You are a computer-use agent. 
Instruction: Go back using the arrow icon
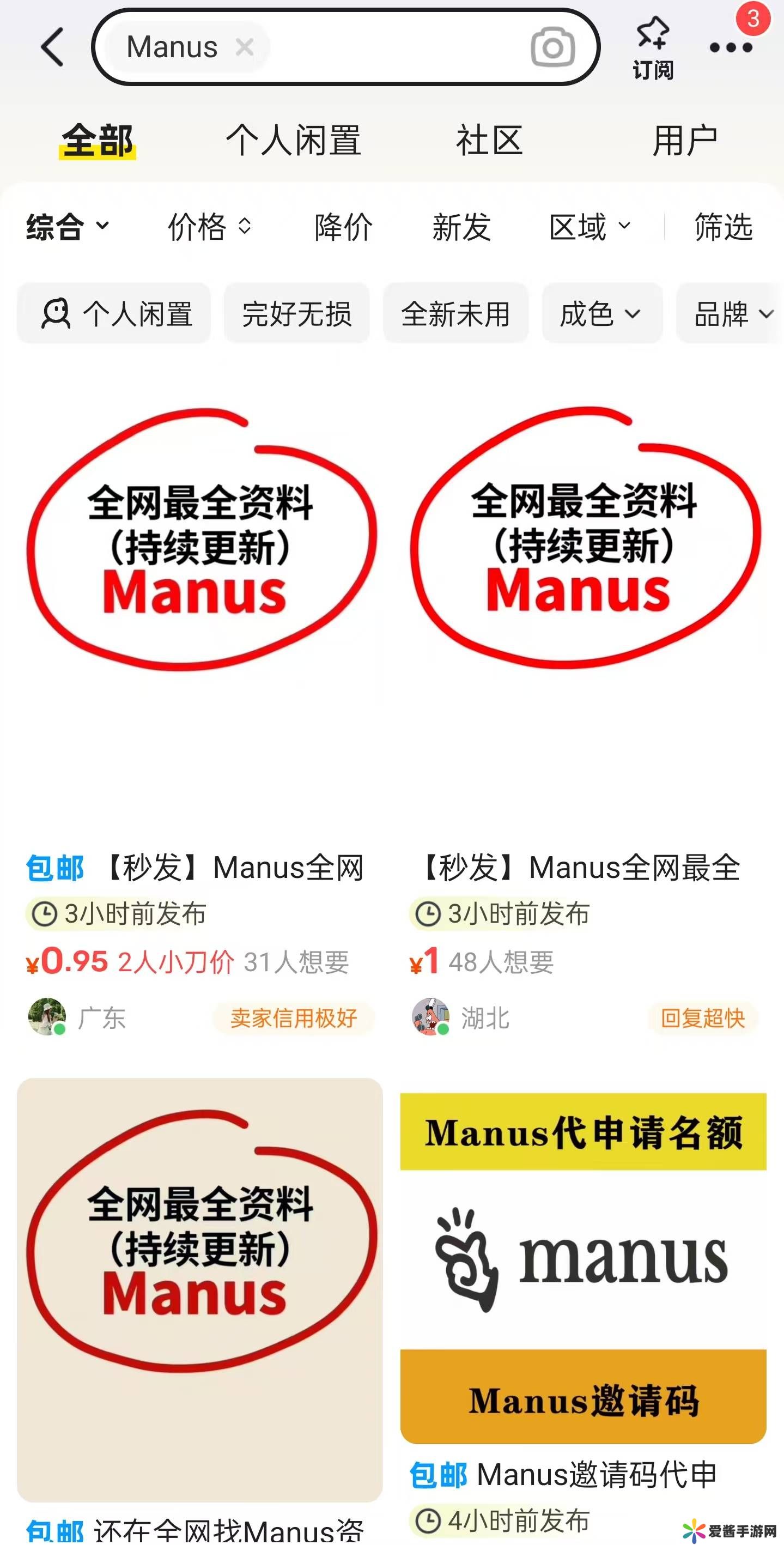coord(52,47)
